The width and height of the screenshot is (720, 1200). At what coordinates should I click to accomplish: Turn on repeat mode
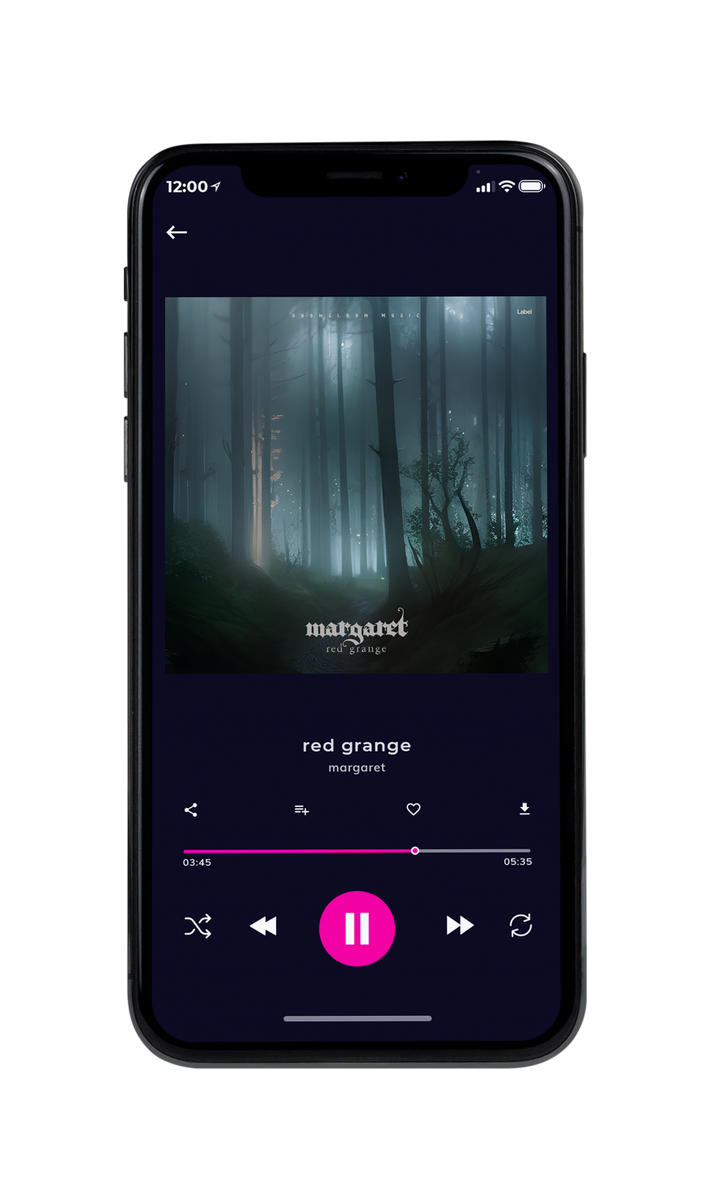[521, 926]
